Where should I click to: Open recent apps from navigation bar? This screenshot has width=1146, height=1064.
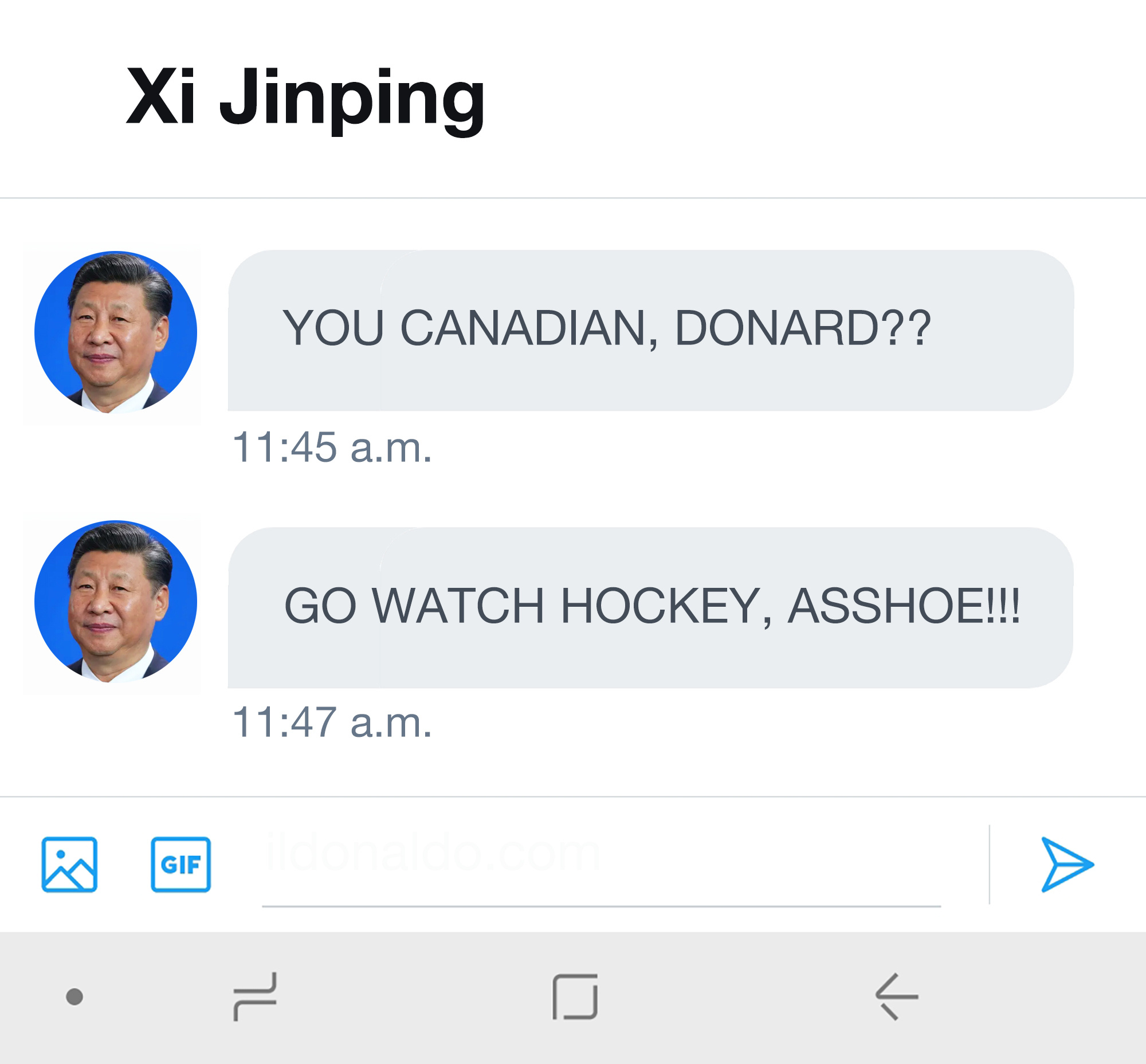[255, 996]
